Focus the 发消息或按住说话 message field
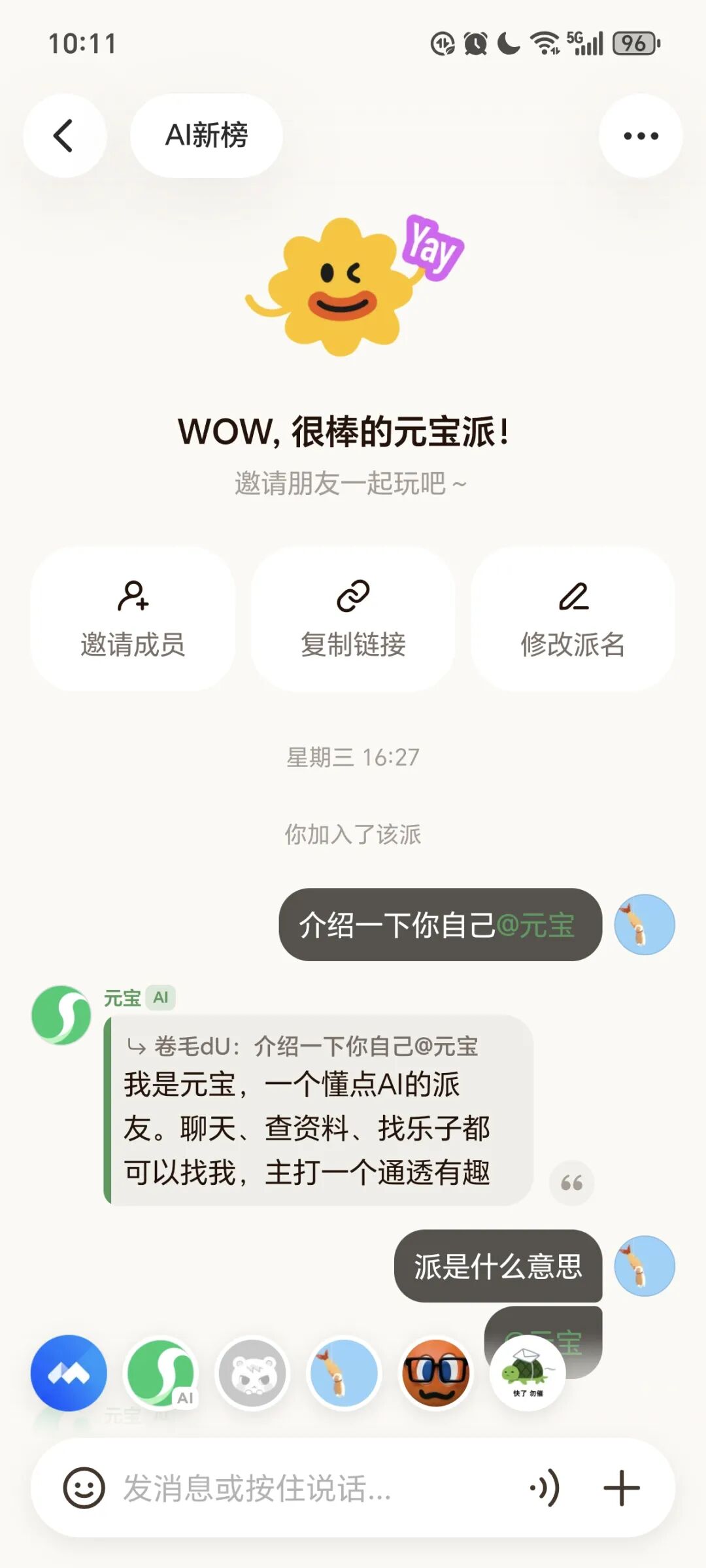This screenshot has height=1568, width=706. (314, 1488)
